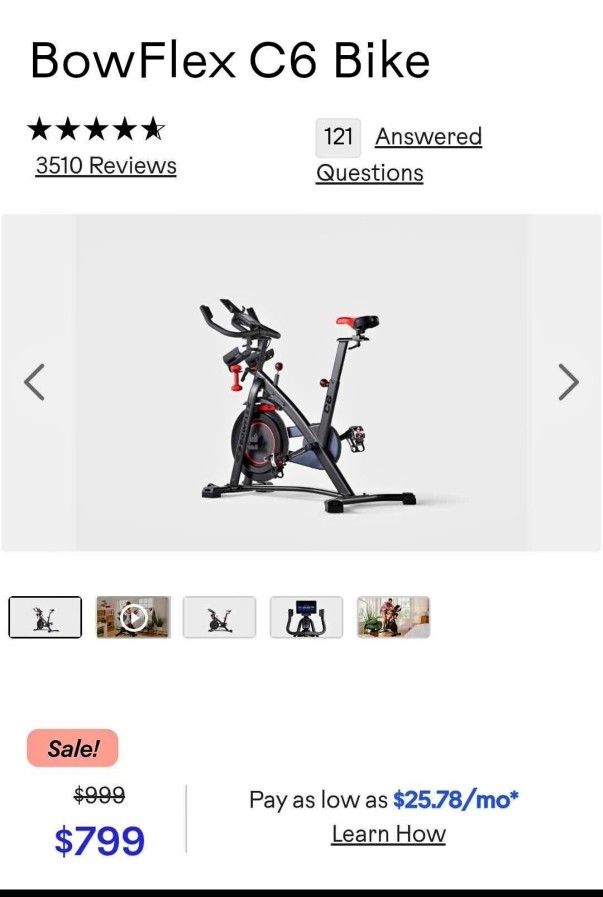Open the 3510 Reviews link

tap(105, 166)
